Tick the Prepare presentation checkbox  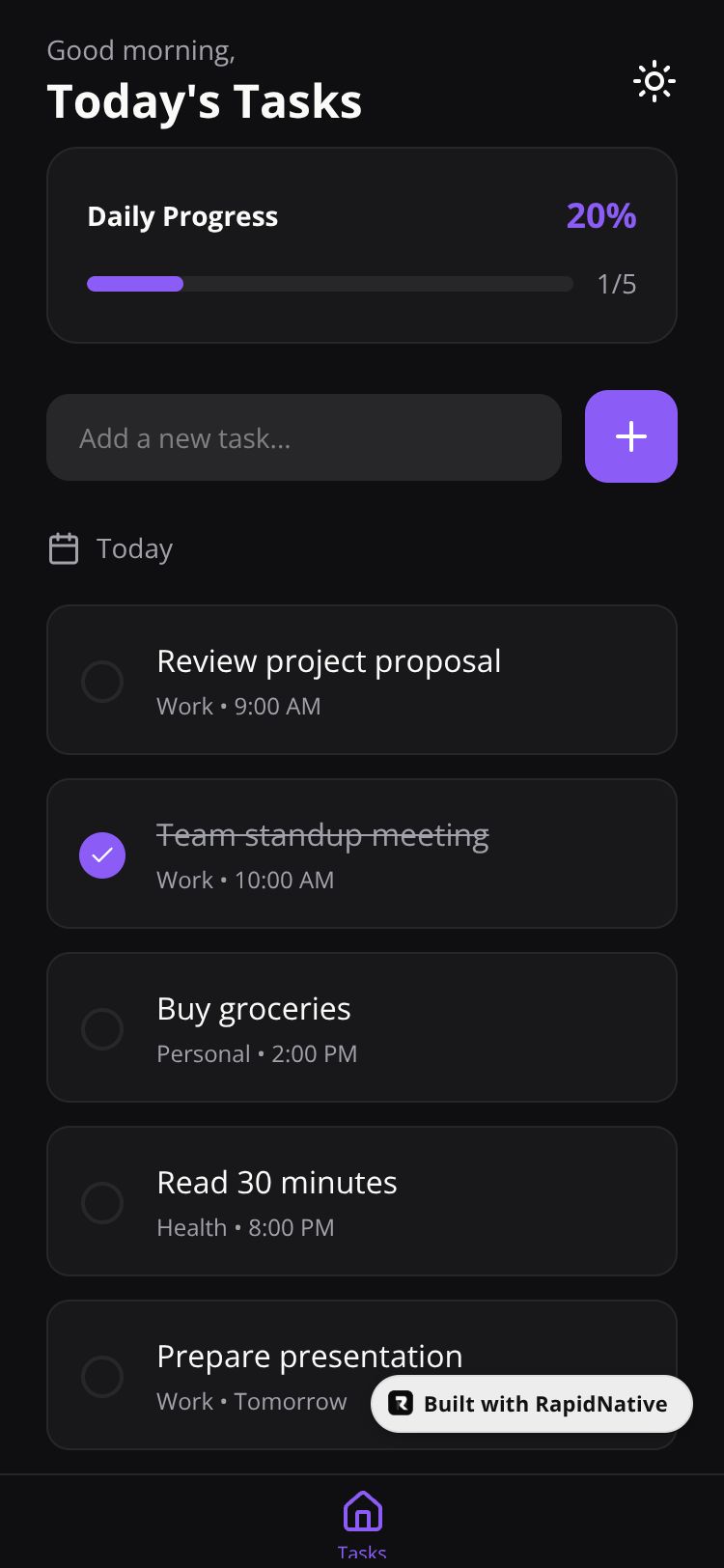(x=102, y=1376)
